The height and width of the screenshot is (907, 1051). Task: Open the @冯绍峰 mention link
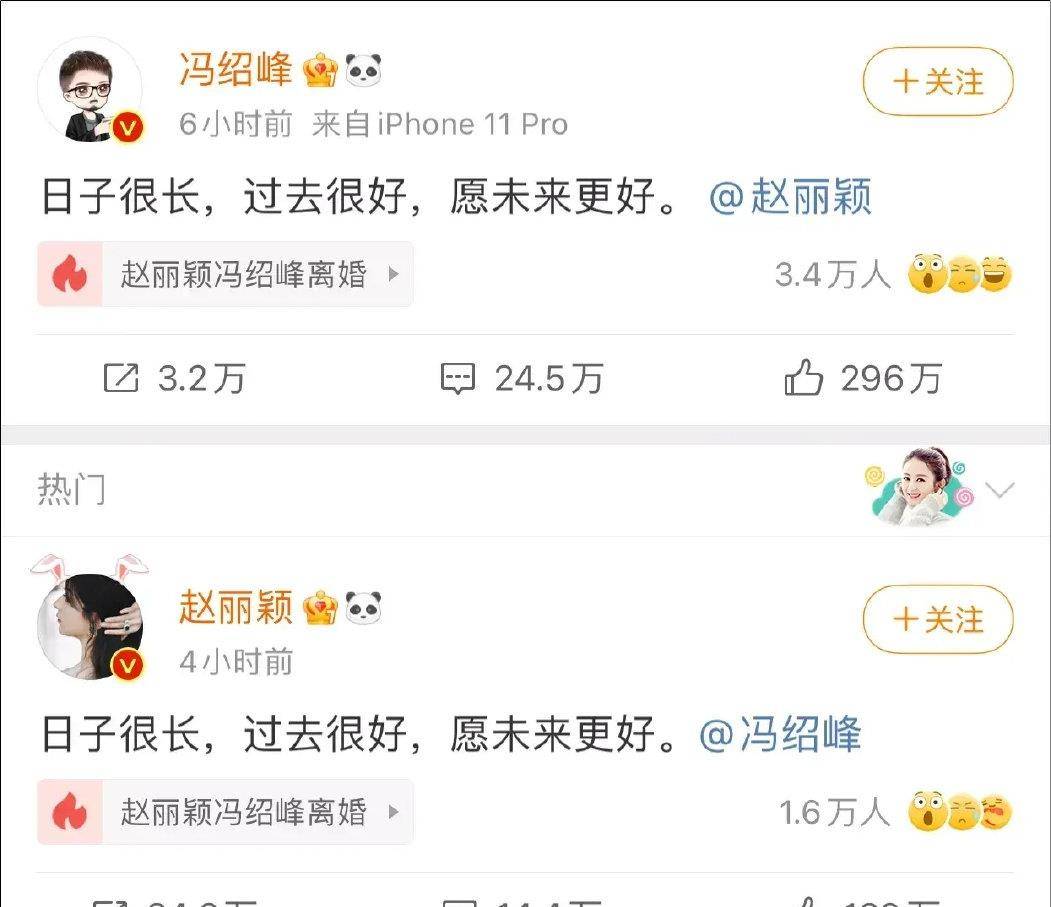(780, 735)
